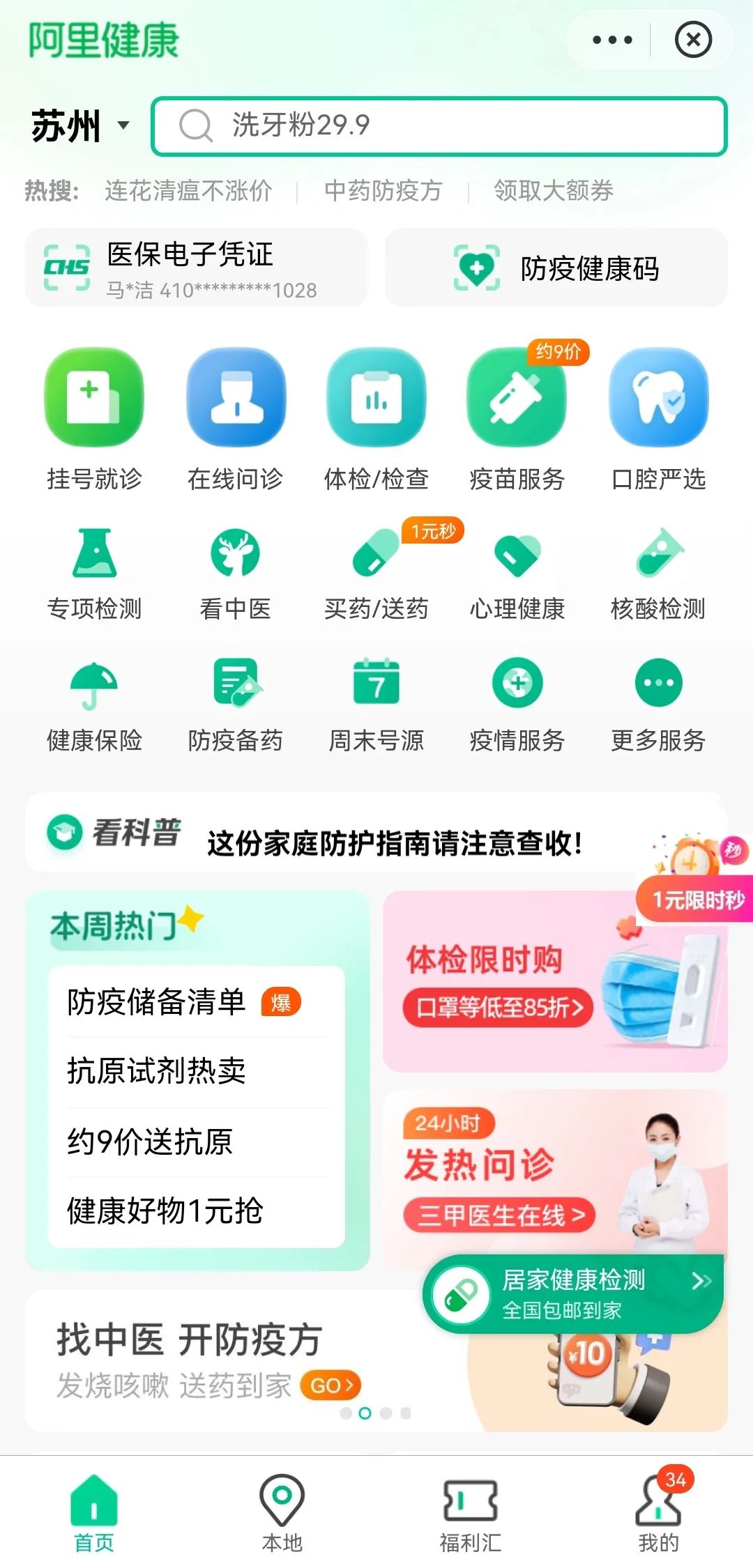Switch to 我的 tab

658,1512
